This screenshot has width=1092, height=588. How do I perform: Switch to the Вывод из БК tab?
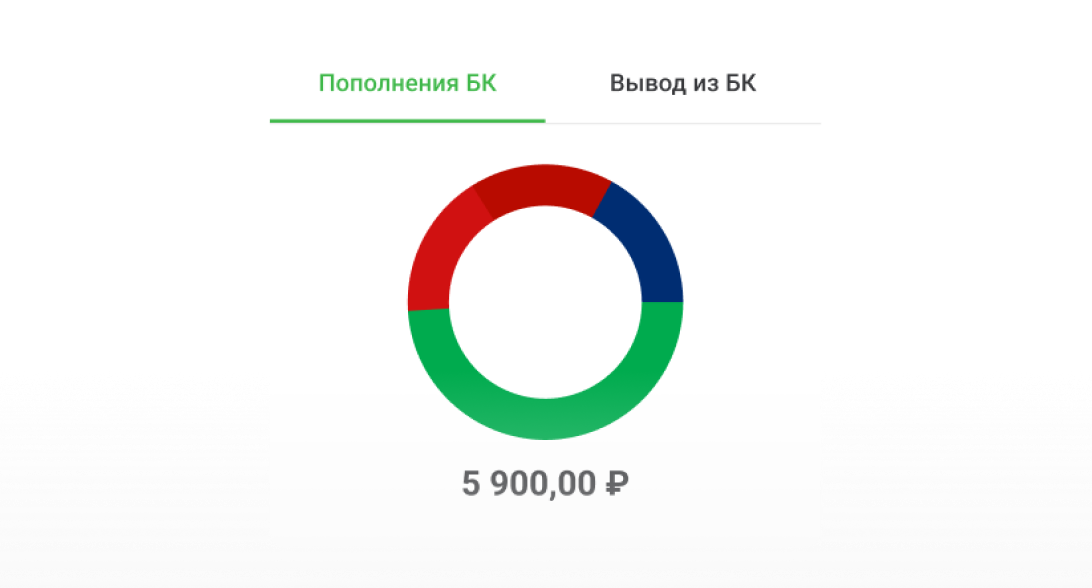pos(683,83)
